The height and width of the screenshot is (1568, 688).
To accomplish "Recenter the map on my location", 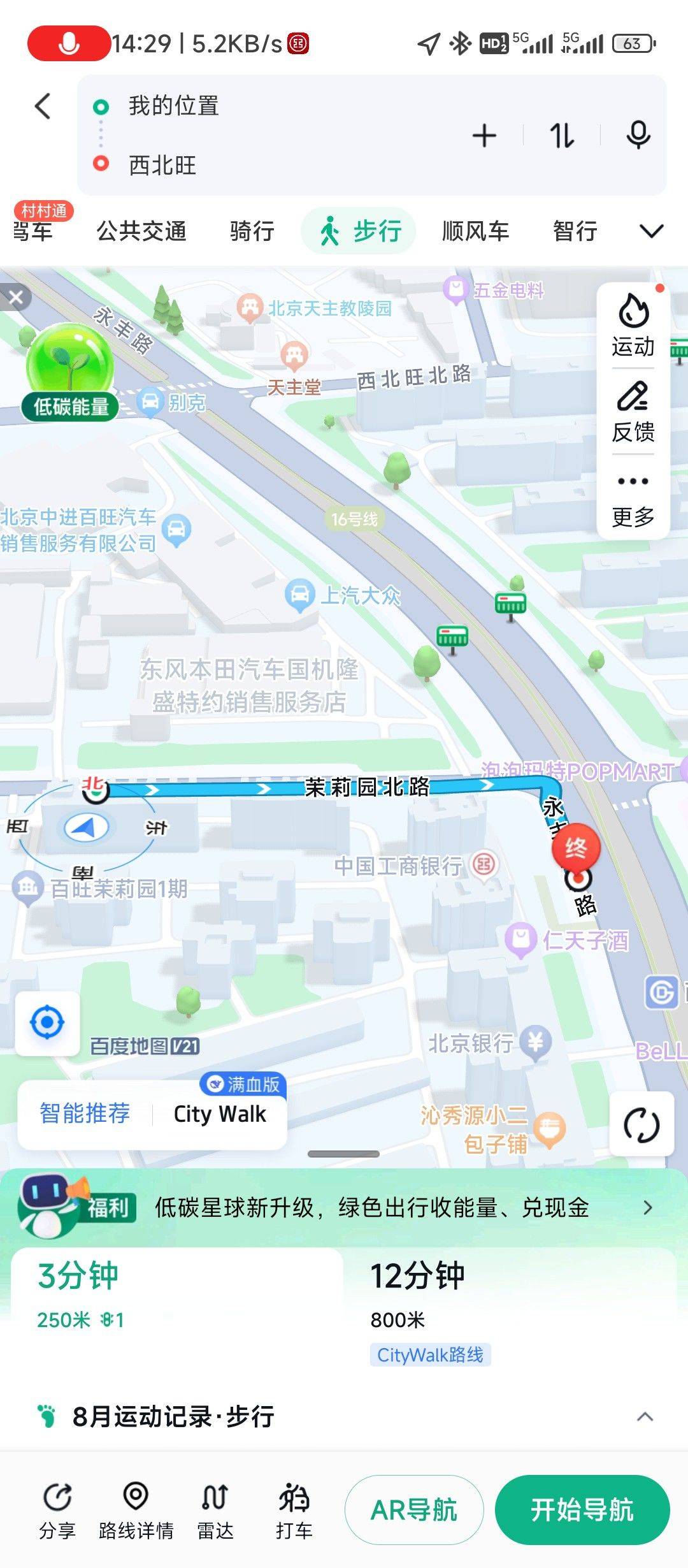I will tap(47, 1023).
